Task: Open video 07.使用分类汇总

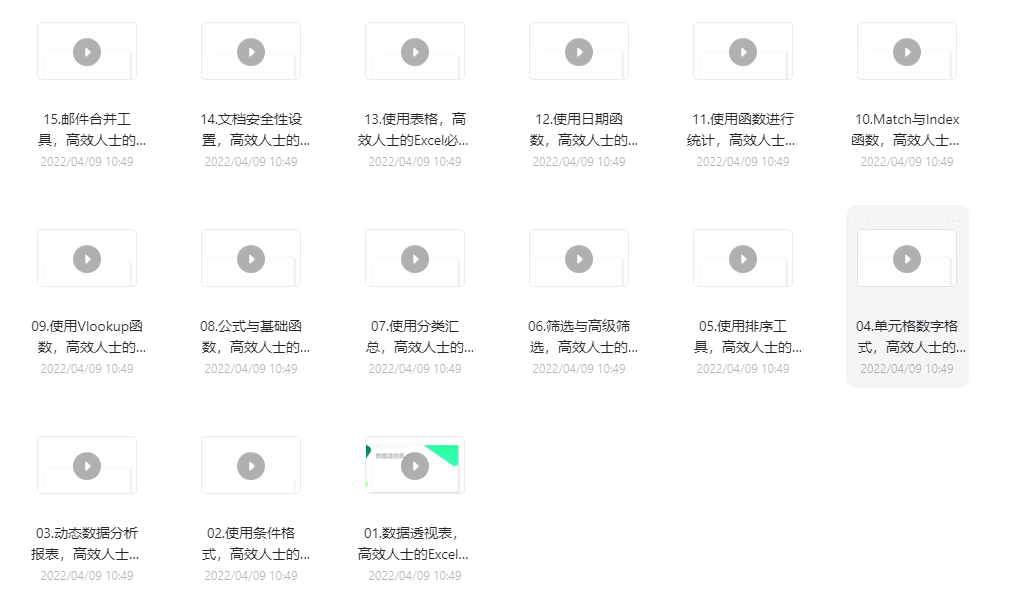Action: coord(415,259)
